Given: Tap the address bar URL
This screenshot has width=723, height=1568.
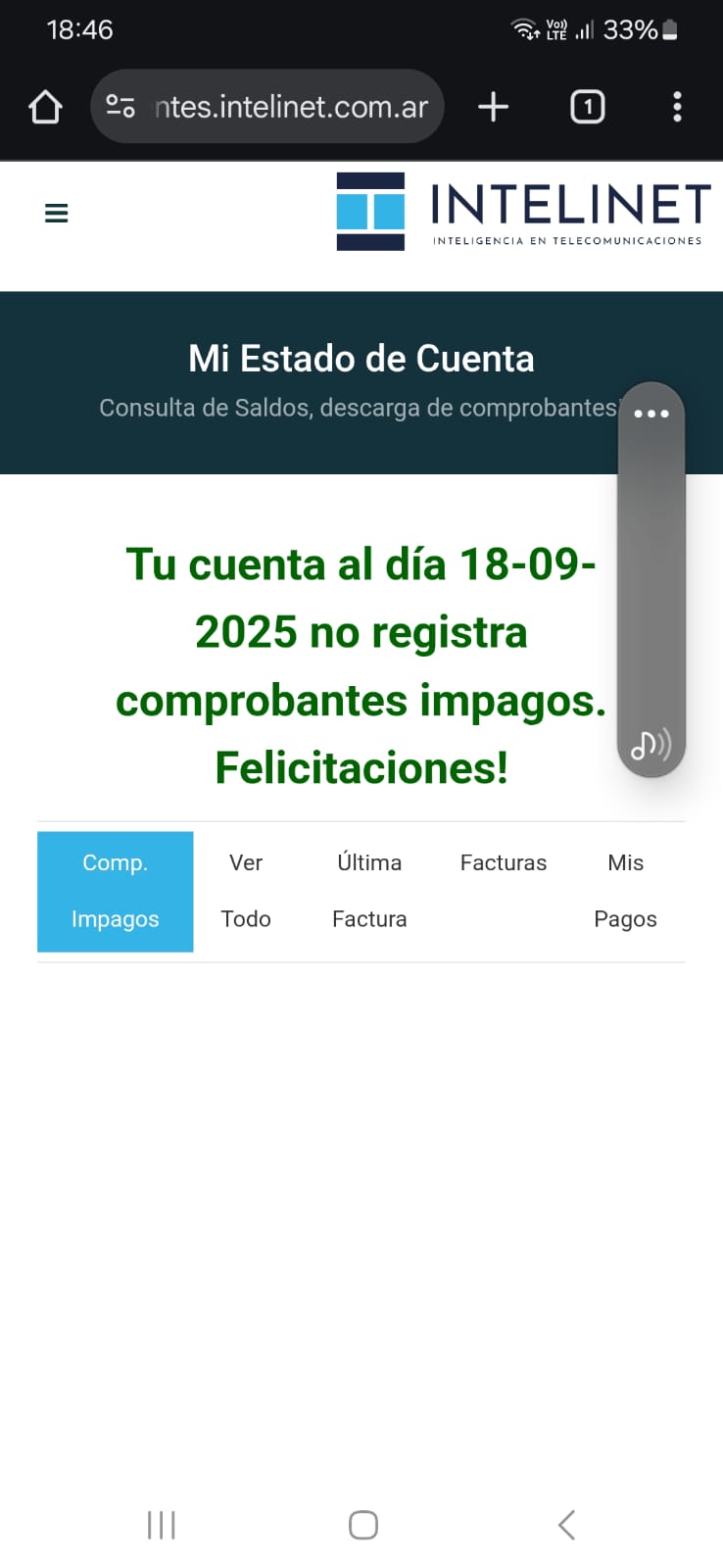Looking at the screenshot, I should (x=290, y=107).
